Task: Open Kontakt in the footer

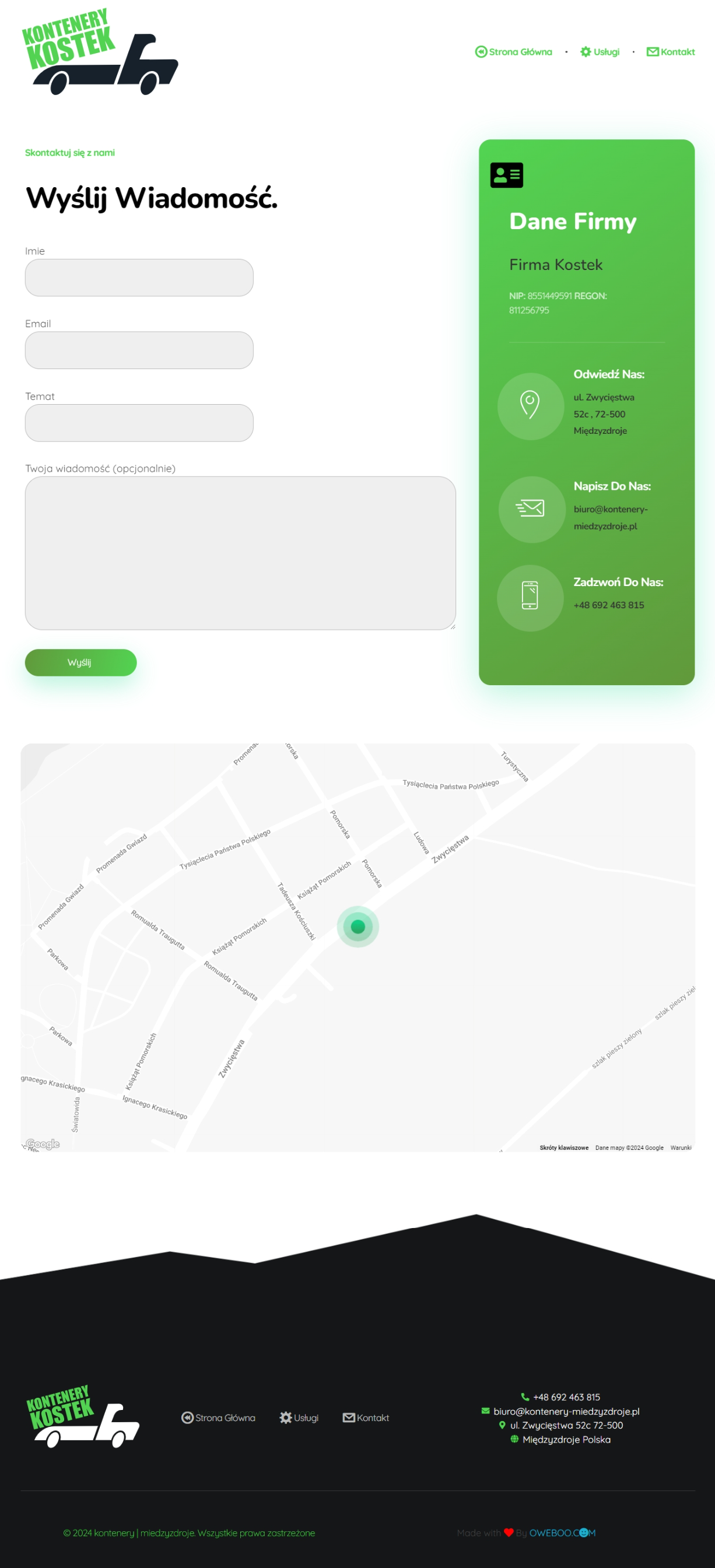Action: [x=366, y=1418]
